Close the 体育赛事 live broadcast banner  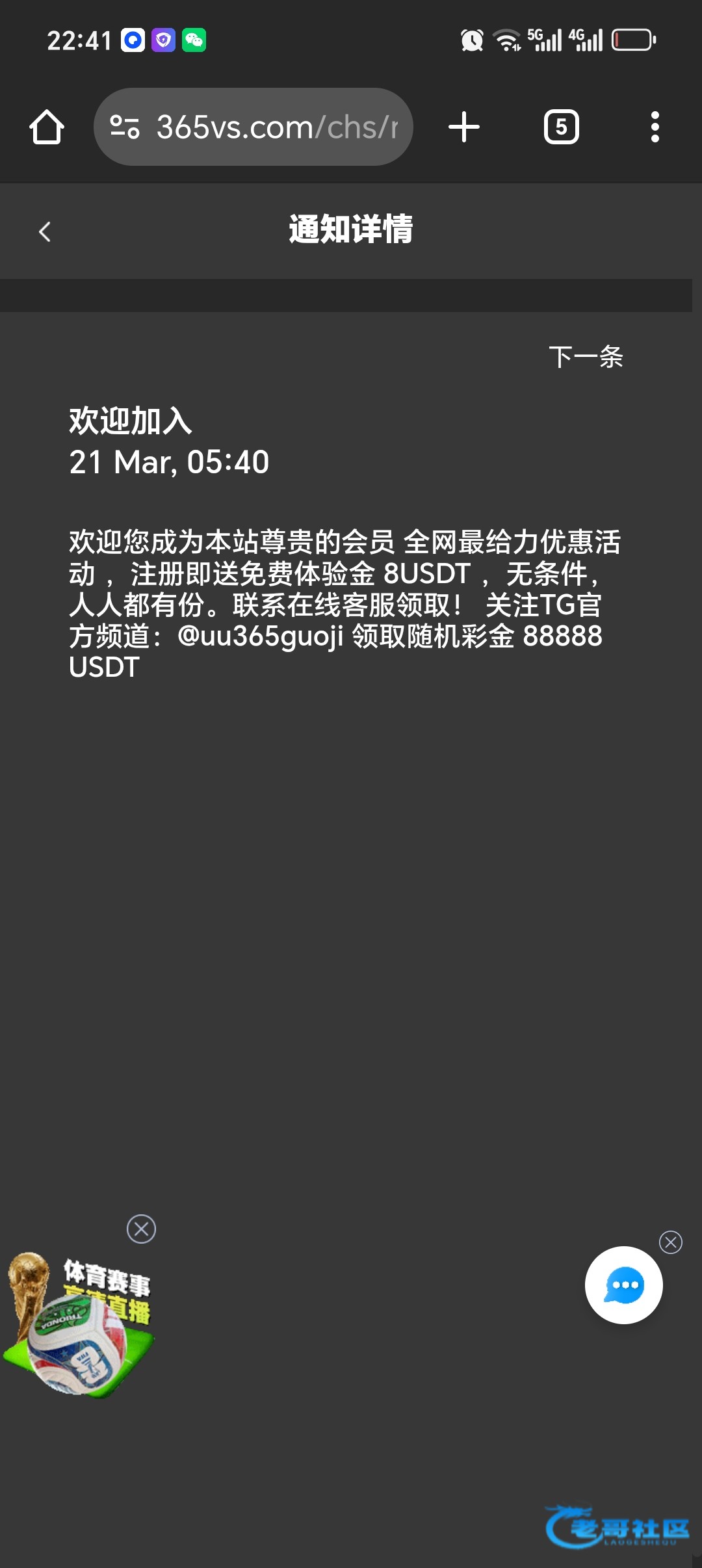(x=141, y=1229)
